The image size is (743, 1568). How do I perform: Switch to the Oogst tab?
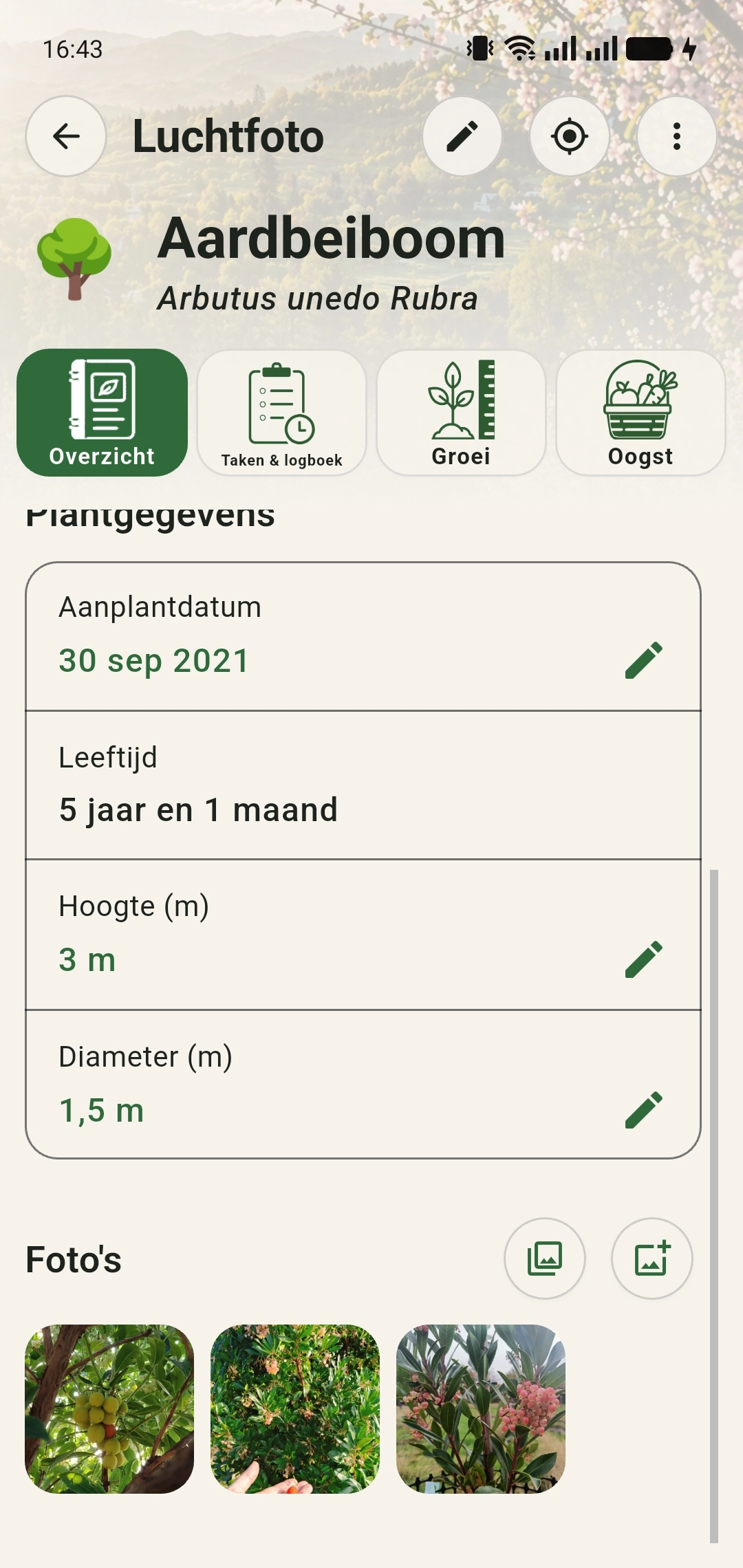point(640,413)
